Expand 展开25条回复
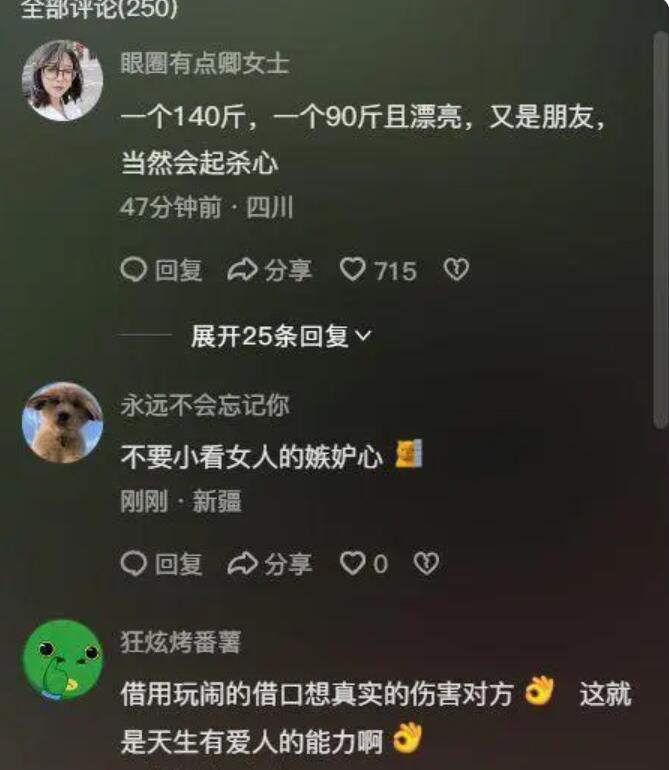Screen dimensions: 669x770 (x=280, y=337)
